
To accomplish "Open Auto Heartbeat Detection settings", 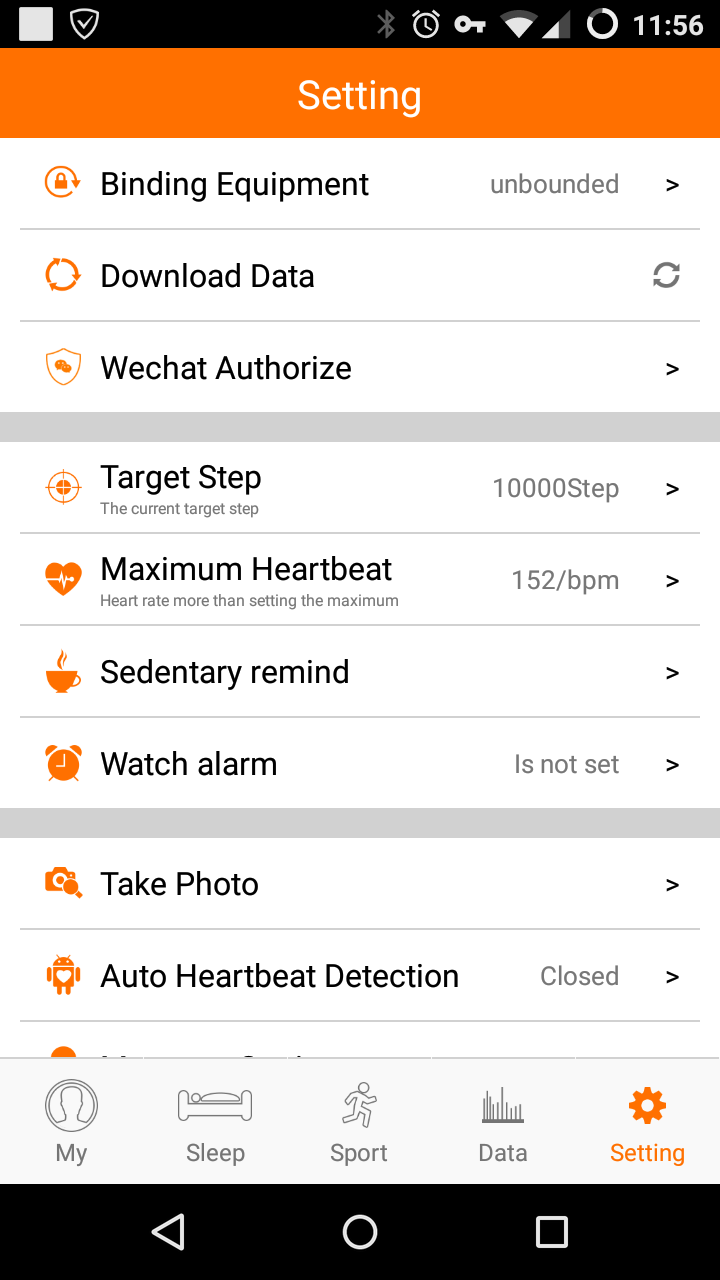I will 360,976.
